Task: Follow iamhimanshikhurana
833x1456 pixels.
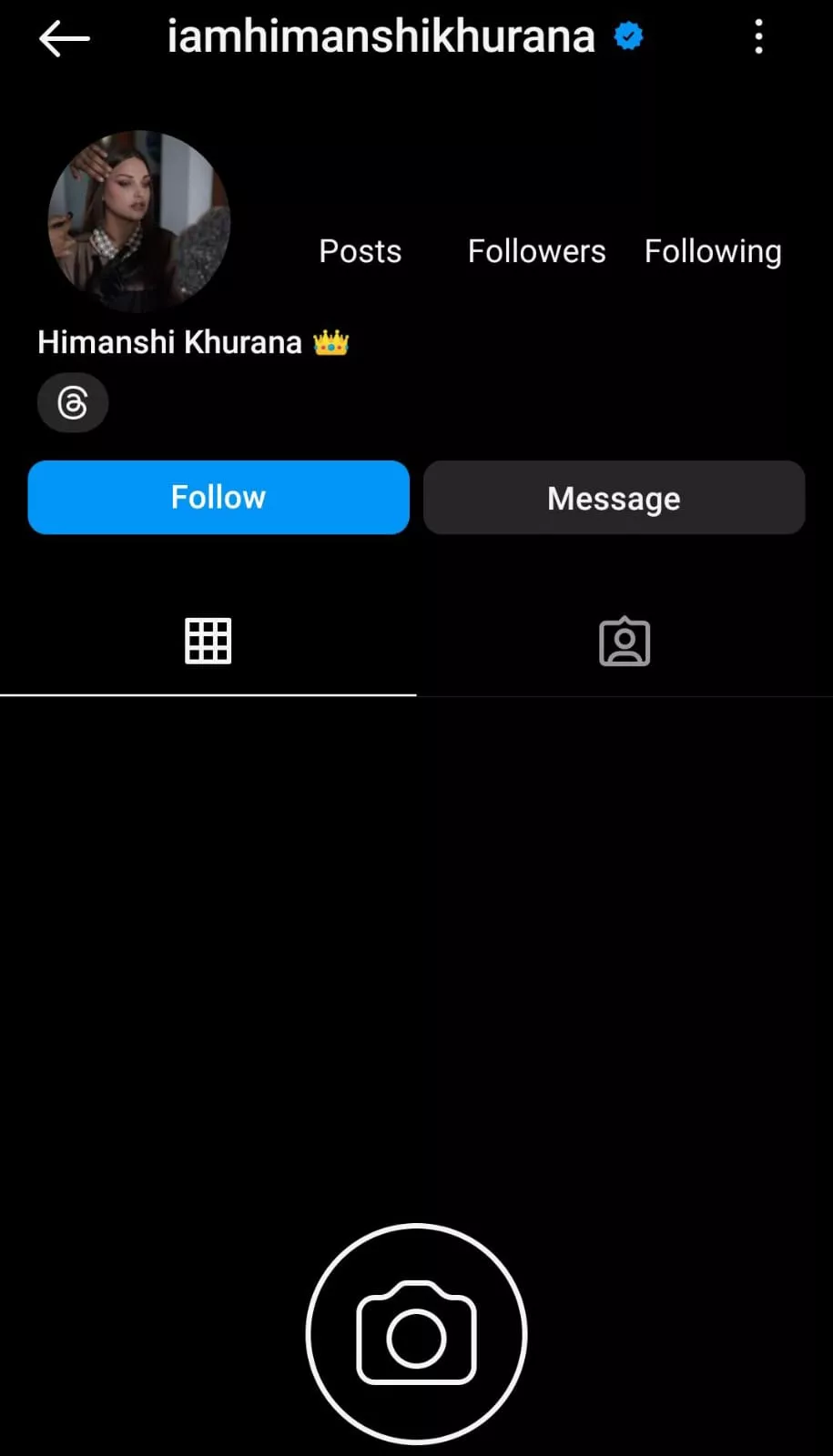Action: pyautogui.click(x=218, y=498)
